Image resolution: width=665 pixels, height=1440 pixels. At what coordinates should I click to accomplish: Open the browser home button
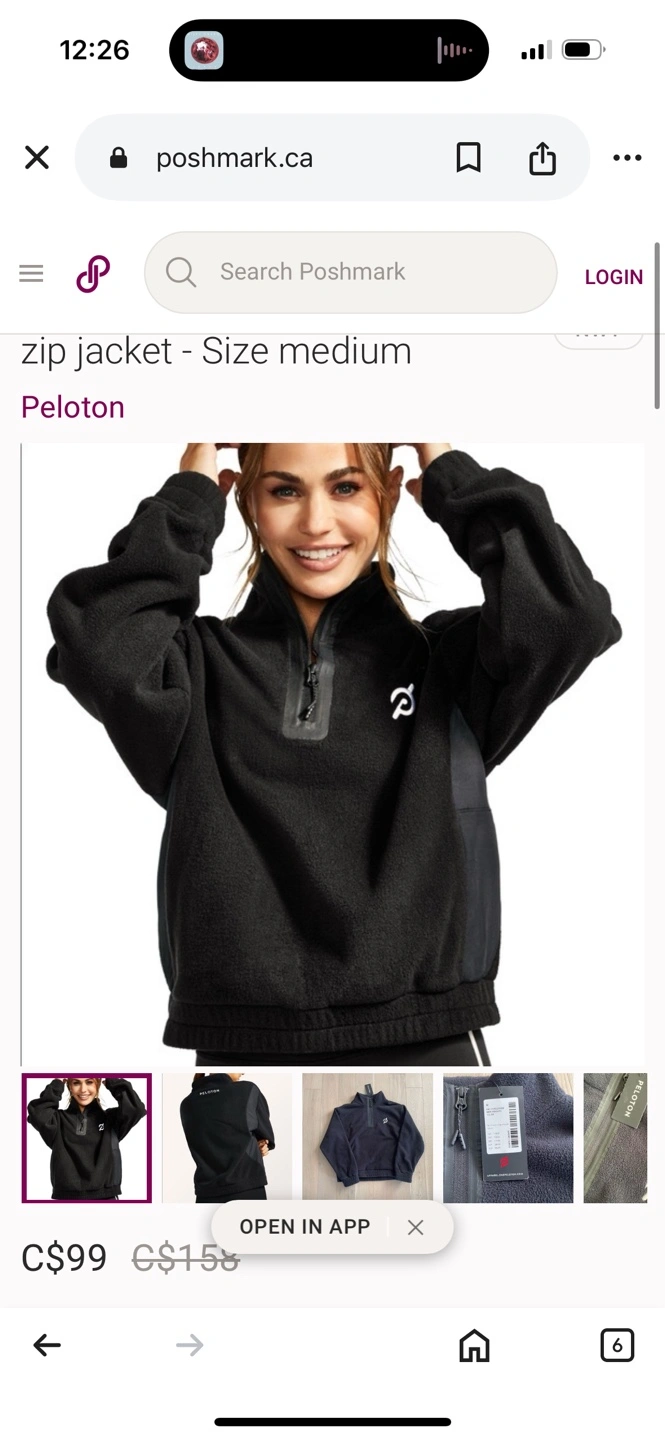[x=474, y=1346]
